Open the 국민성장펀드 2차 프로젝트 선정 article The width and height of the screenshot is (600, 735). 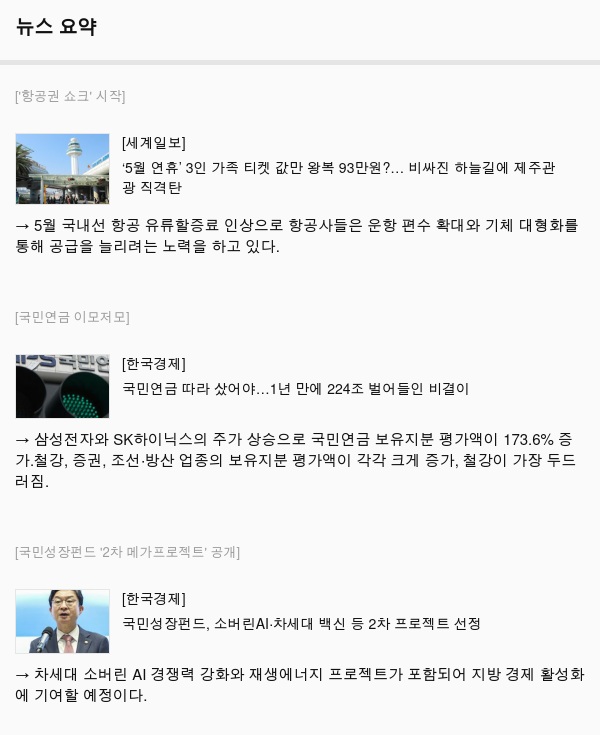click(x=301, y=624)
